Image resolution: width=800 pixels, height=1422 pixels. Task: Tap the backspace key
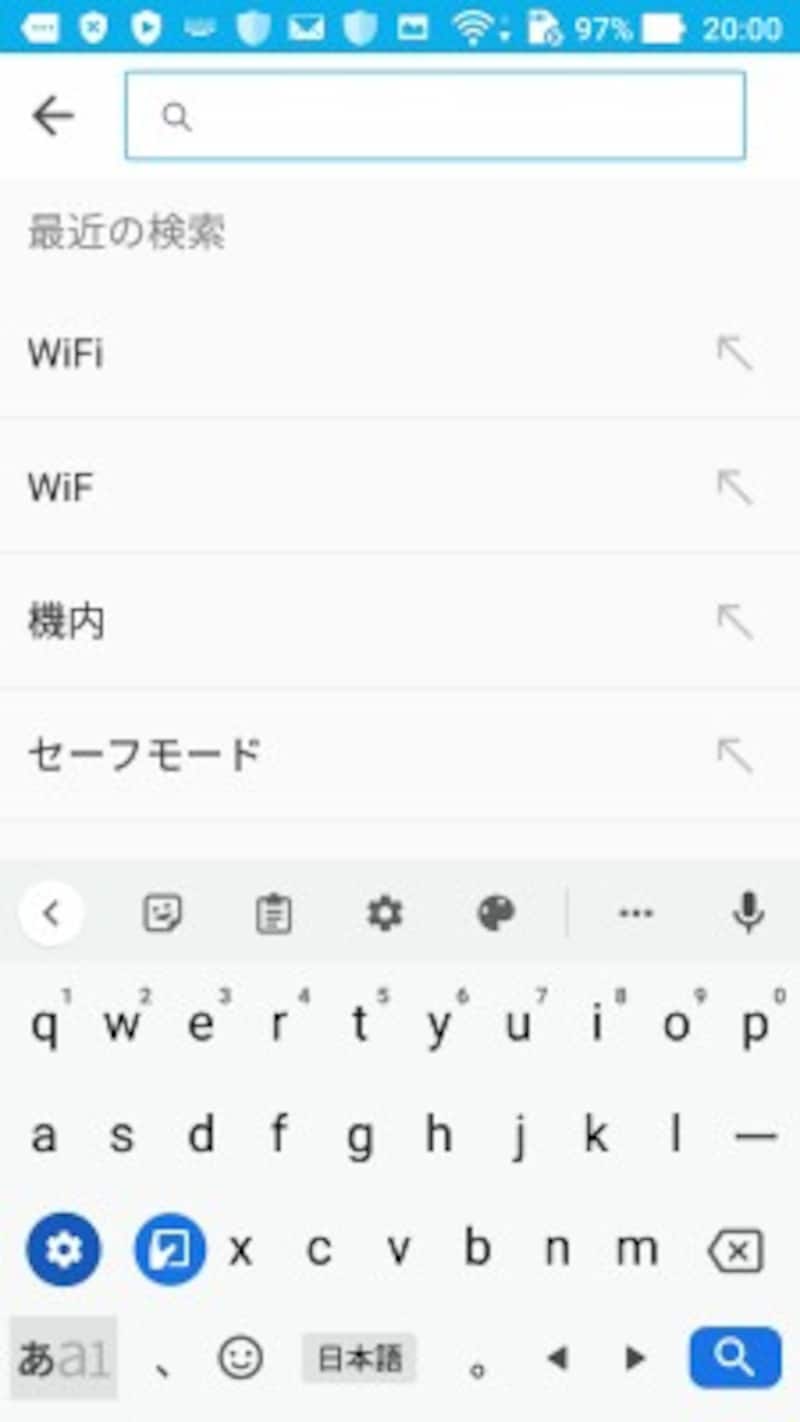(735, 1251)
